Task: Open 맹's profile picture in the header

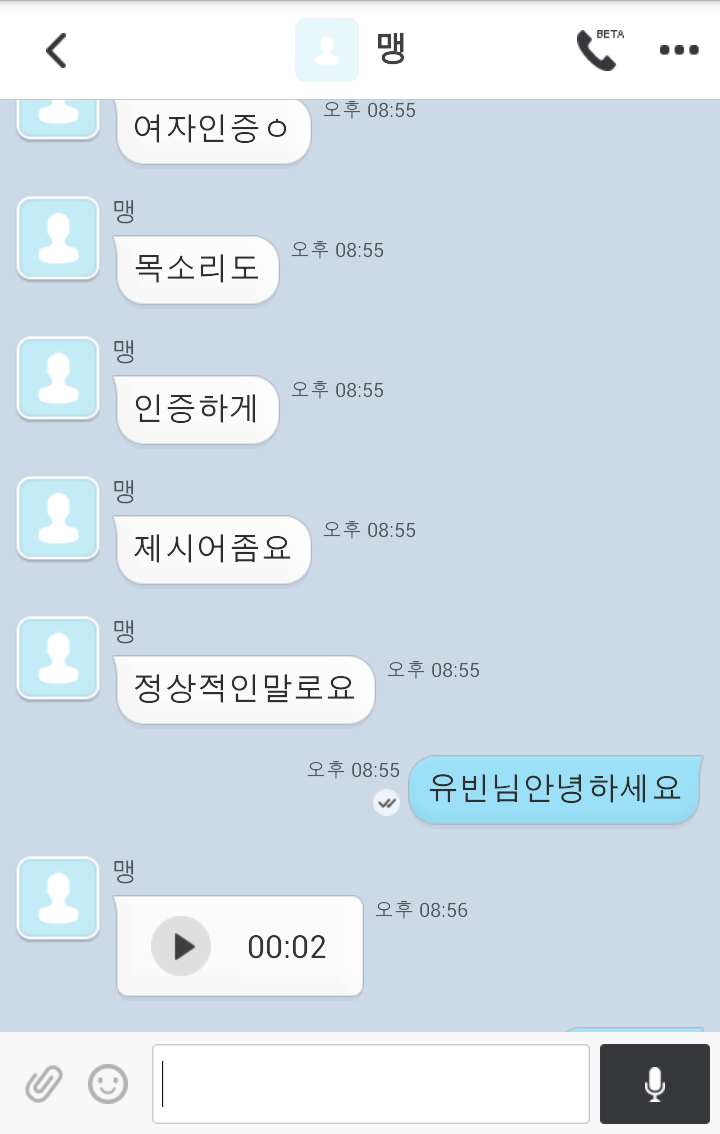Action: [327, 50]
